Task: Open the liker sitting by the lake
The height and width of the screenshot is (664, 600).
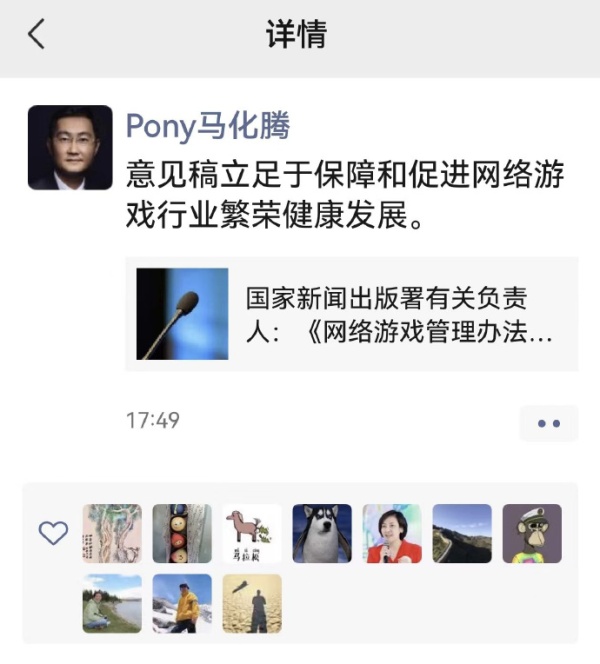Action: (112, 603)
